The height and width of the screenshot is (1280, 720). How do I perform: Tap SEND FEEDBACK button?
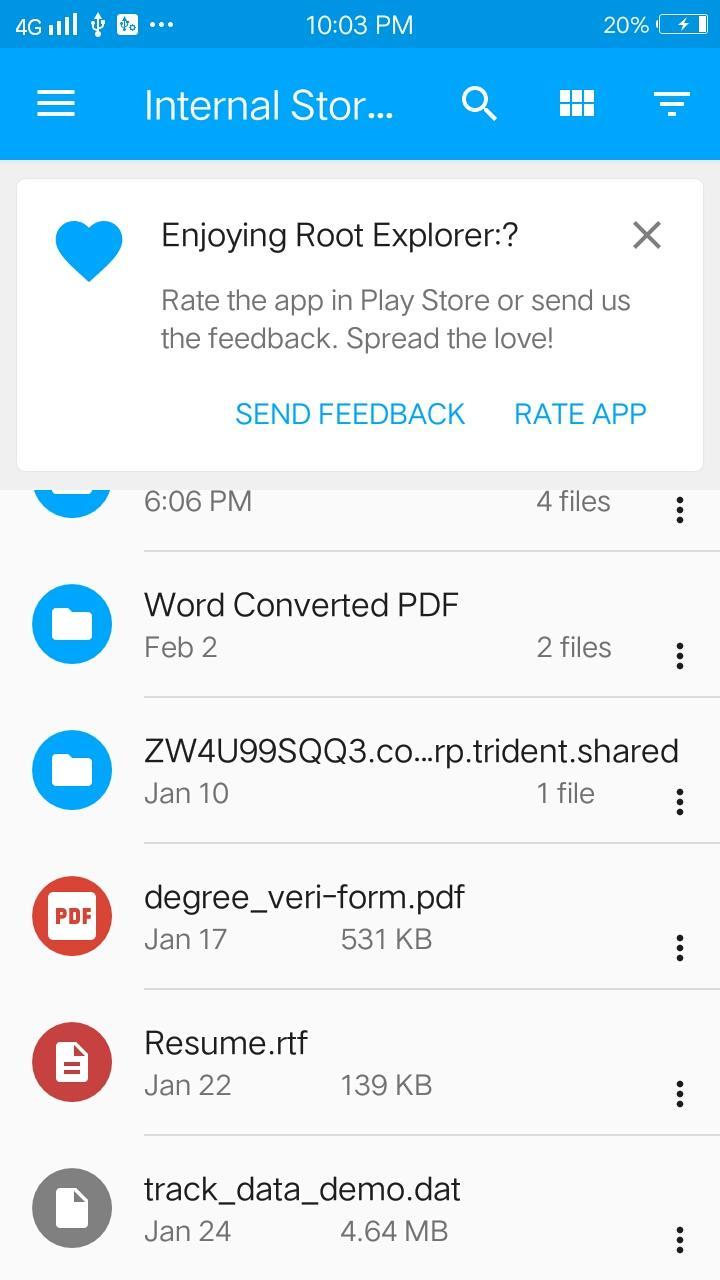coord(350,414)
